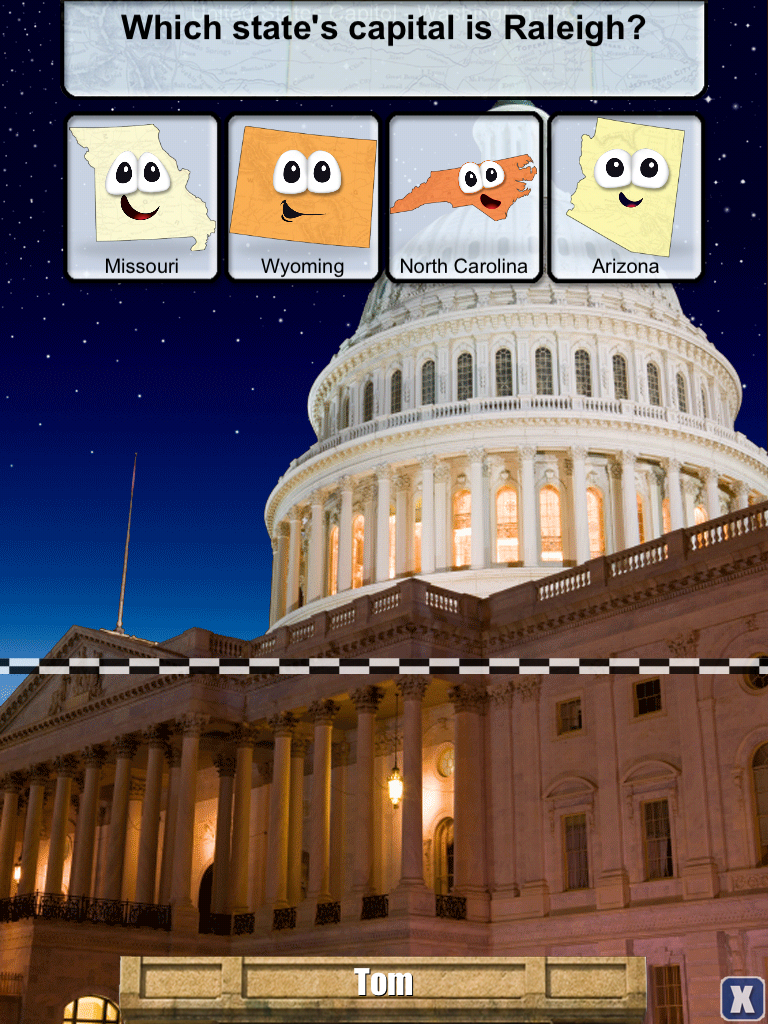Click the Missouri cartoon face

point(140,185)
